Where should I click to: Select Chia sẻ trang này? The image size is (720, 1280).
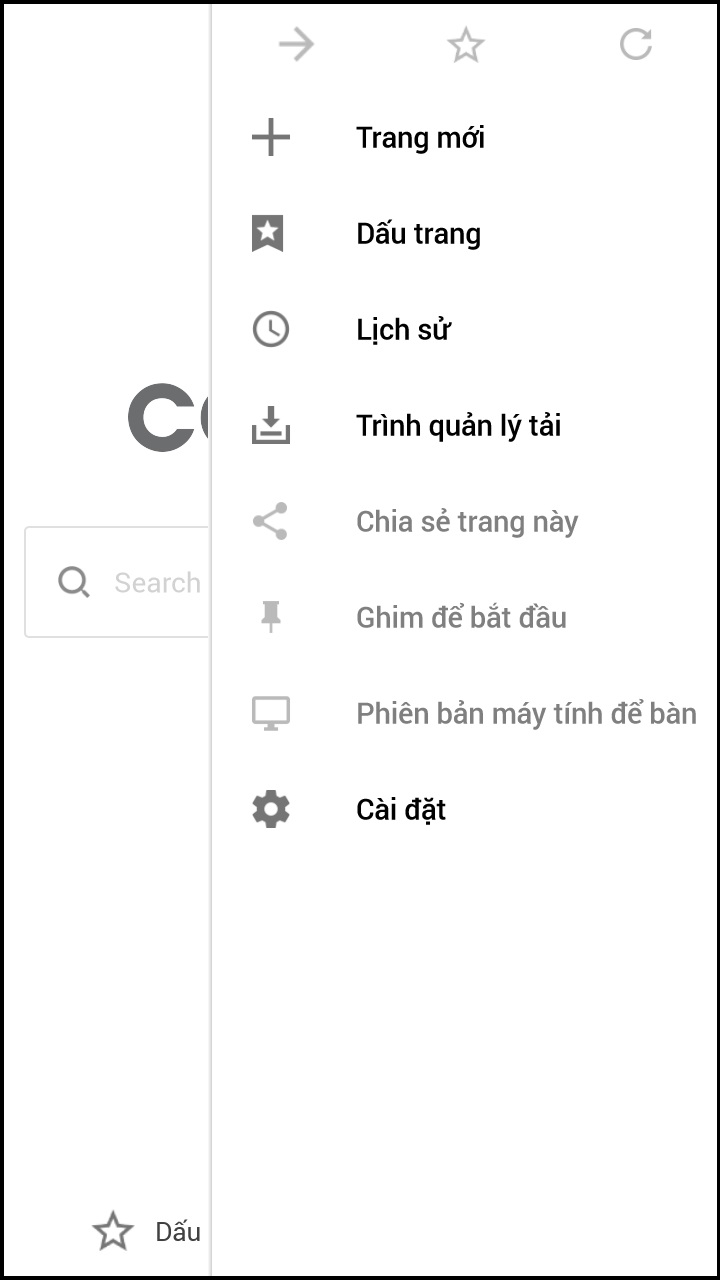tap(466, 522)
